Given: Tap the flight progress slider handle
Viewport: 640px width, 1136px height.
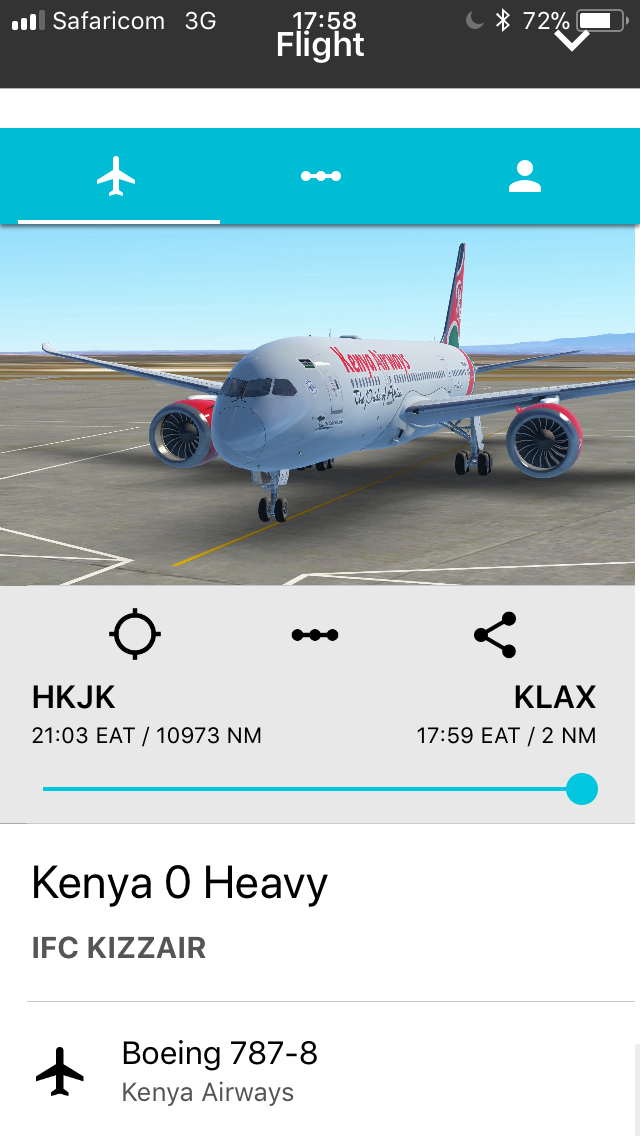Looking at the screenshot, I should (581, 789).
